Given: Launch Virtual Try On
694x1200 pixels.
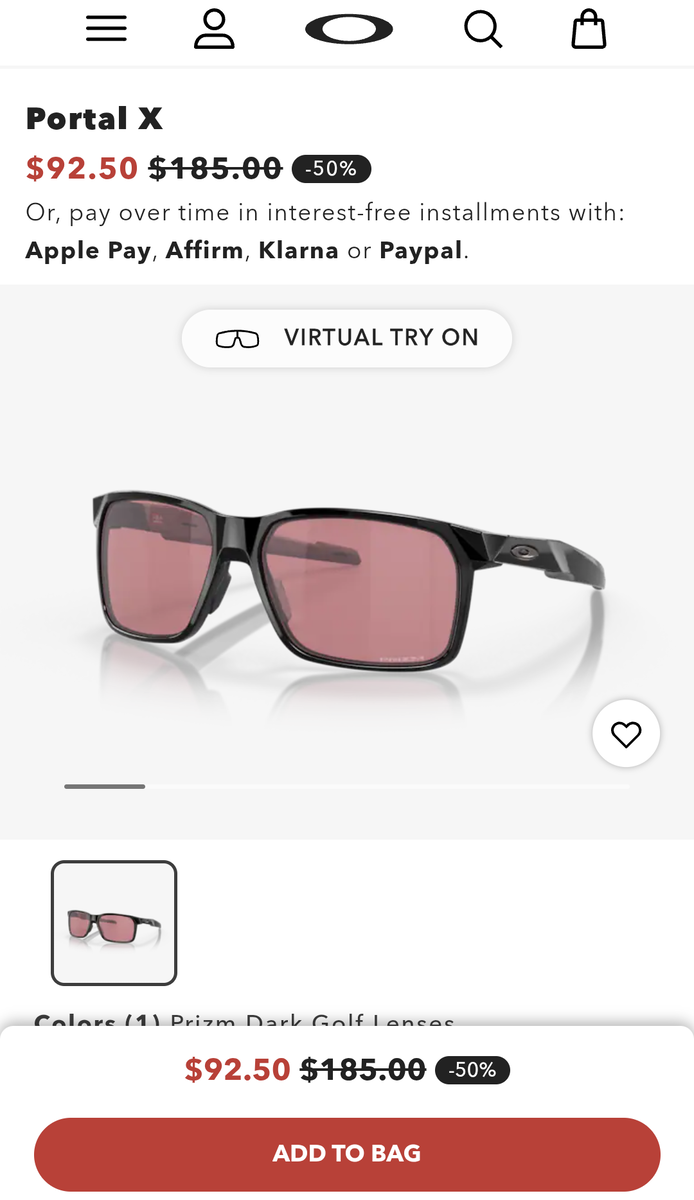Looking at the screenshot, I should [347, 338].
